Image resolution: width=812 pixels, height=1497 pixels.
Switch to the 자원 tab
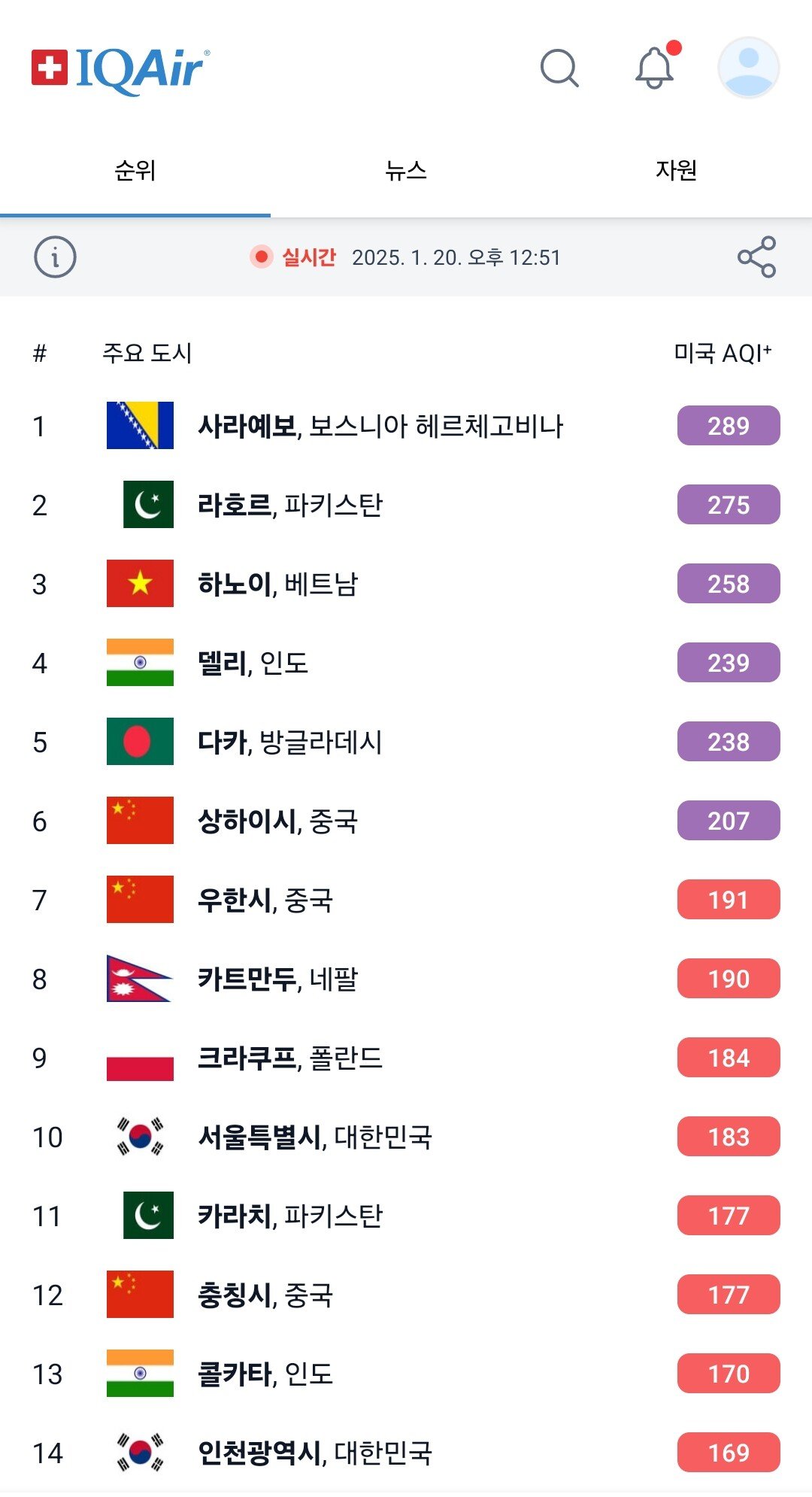point(676,172)
